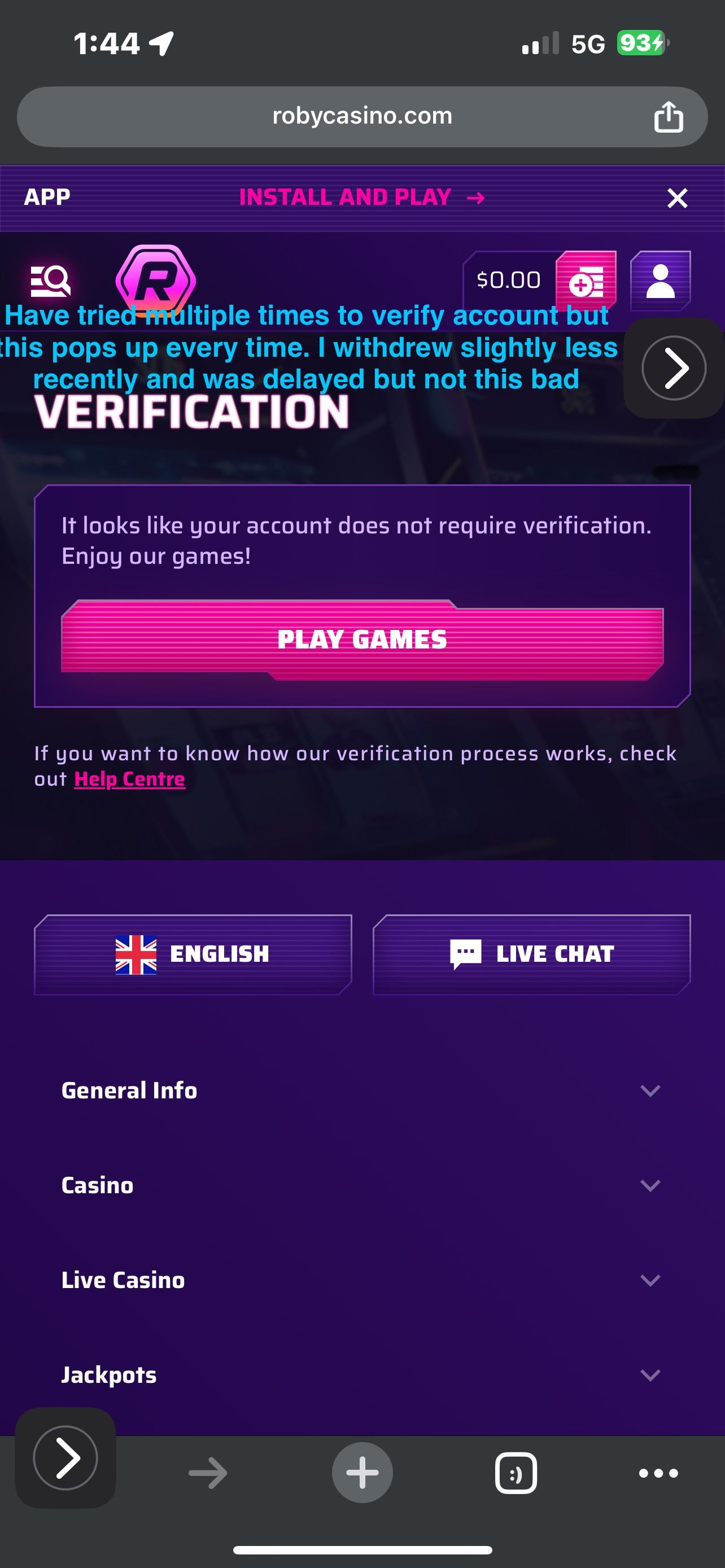This screenshot has height=1568, width=725.
Task: Open the browser overflow menu
Action: [658, 1473]
